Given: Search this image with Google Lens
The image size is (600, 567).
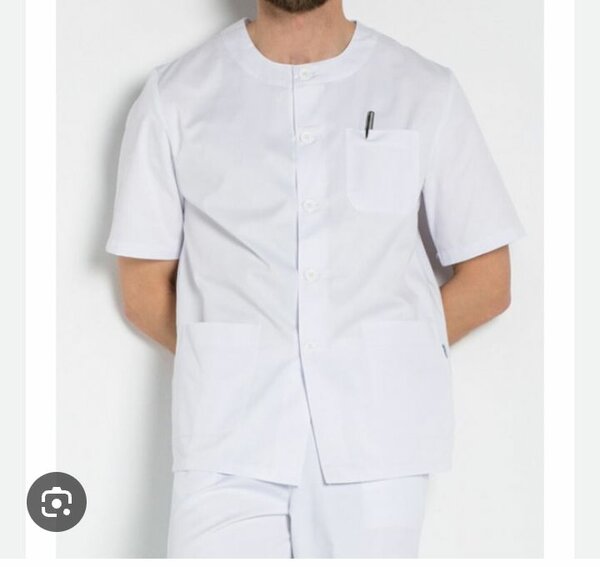Looking at the screenshot, I should (x=56, y=502).
